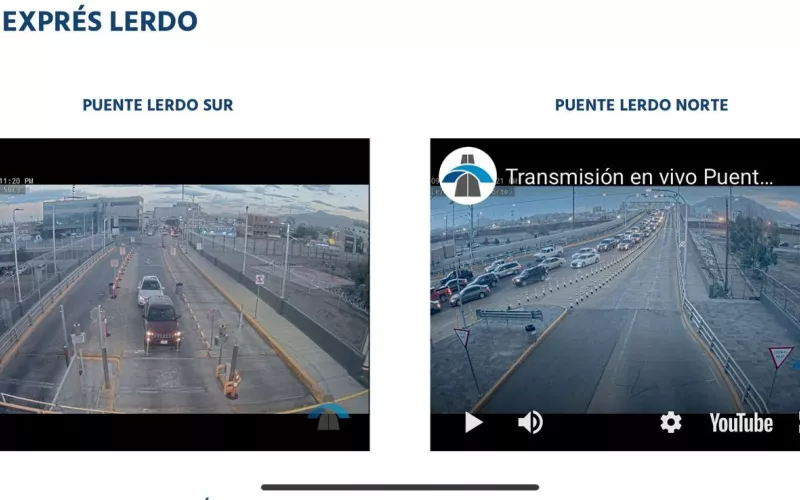
Task: Open the Puente Lerdo Sur camera feed
Action: click(184, 295)
